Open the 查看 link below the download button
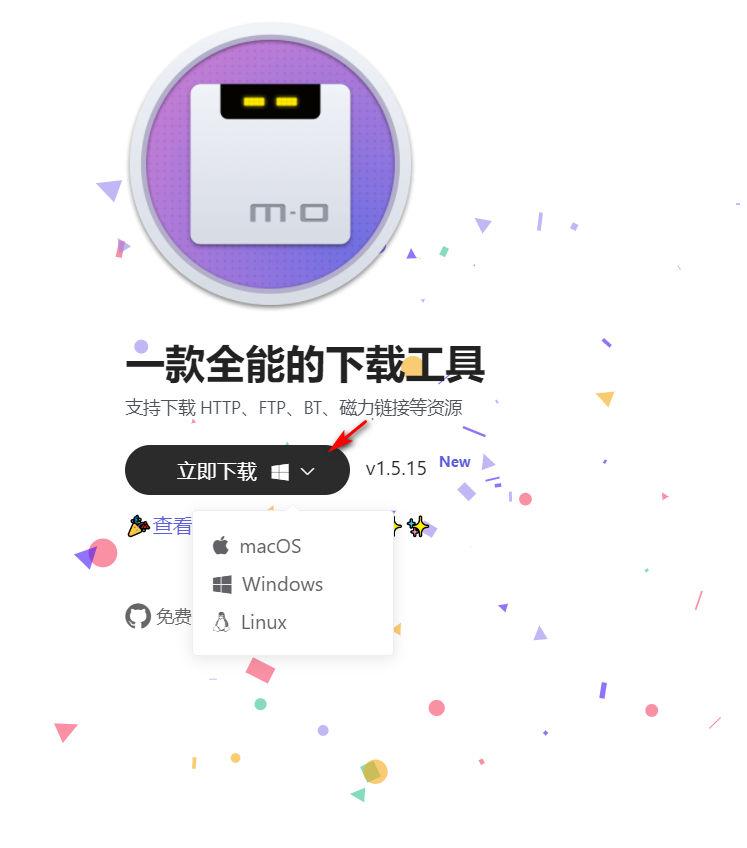747x848 pixels. (171, 526)
